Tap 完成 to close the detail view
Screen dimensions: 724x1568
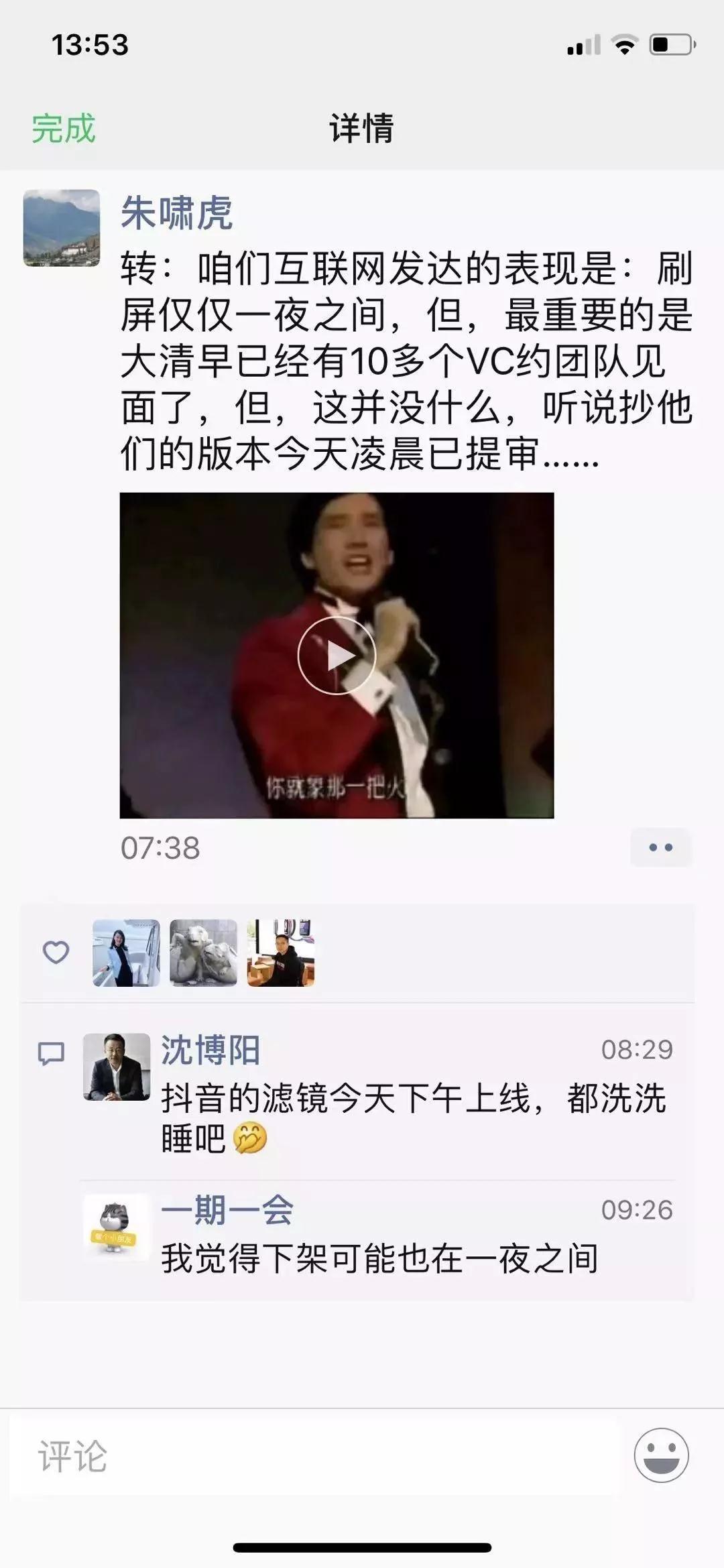coord(64,128)
